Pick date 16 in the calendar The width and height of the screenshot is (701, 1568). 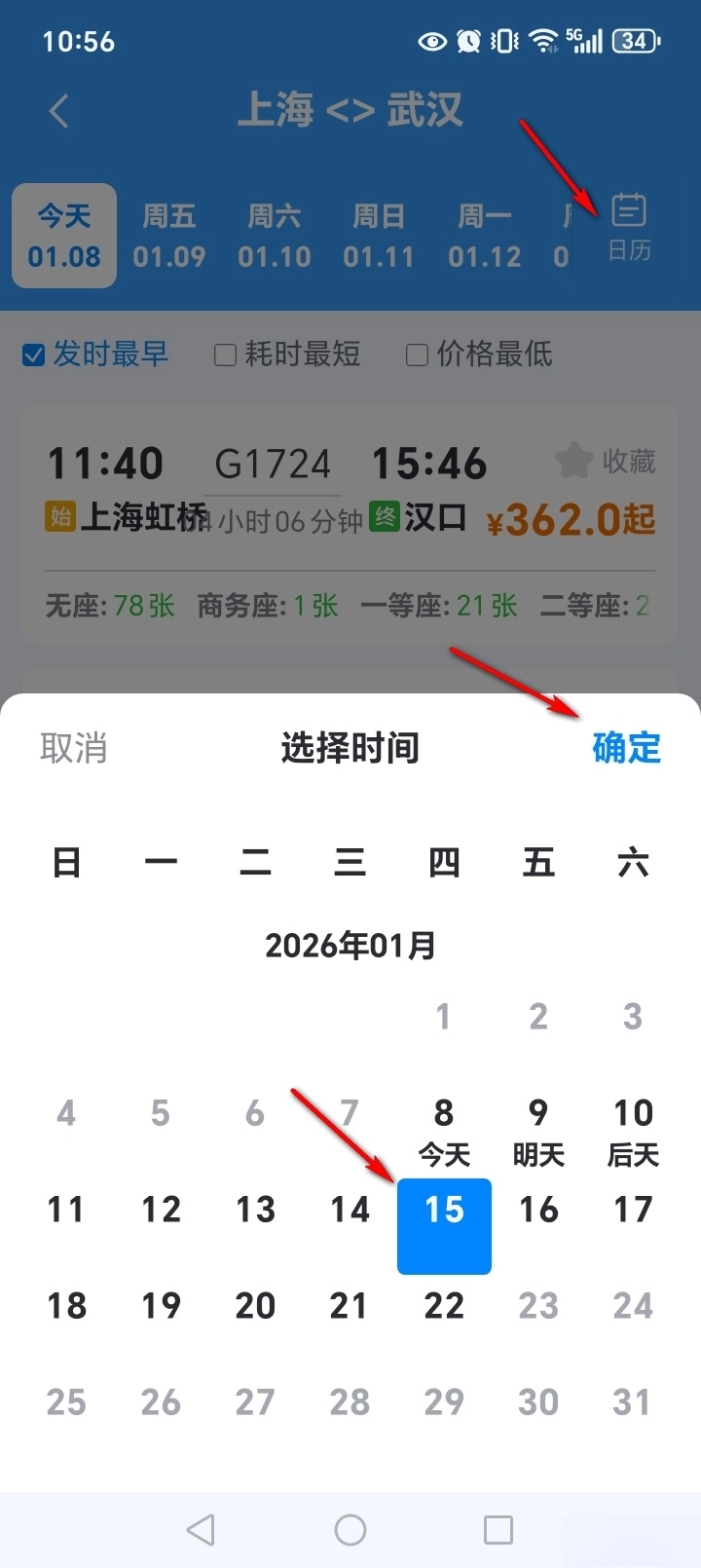click(538, 1210)
